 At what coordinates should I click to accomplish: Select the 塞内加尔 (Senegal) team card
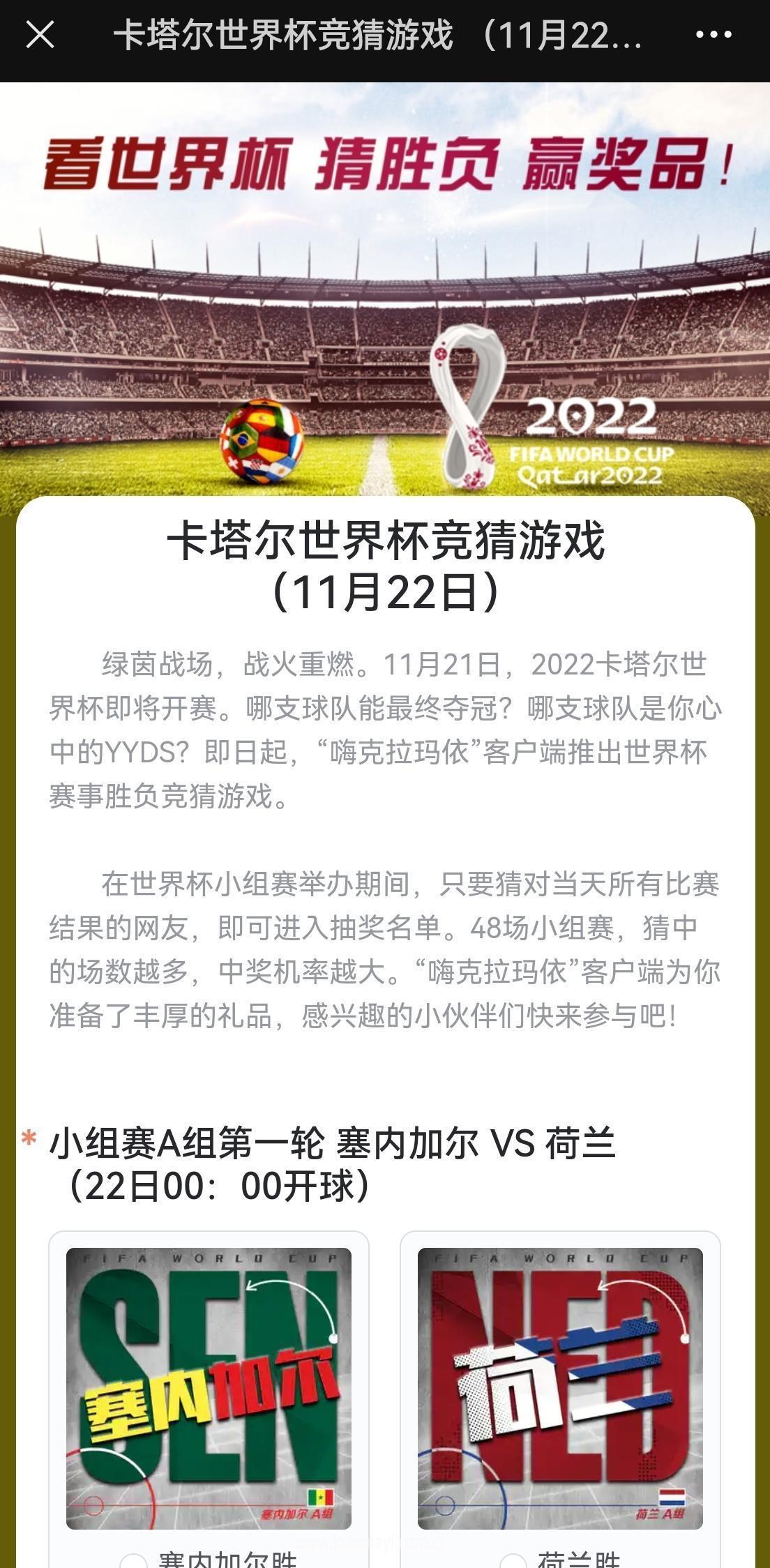click(x=209, y=1388)
